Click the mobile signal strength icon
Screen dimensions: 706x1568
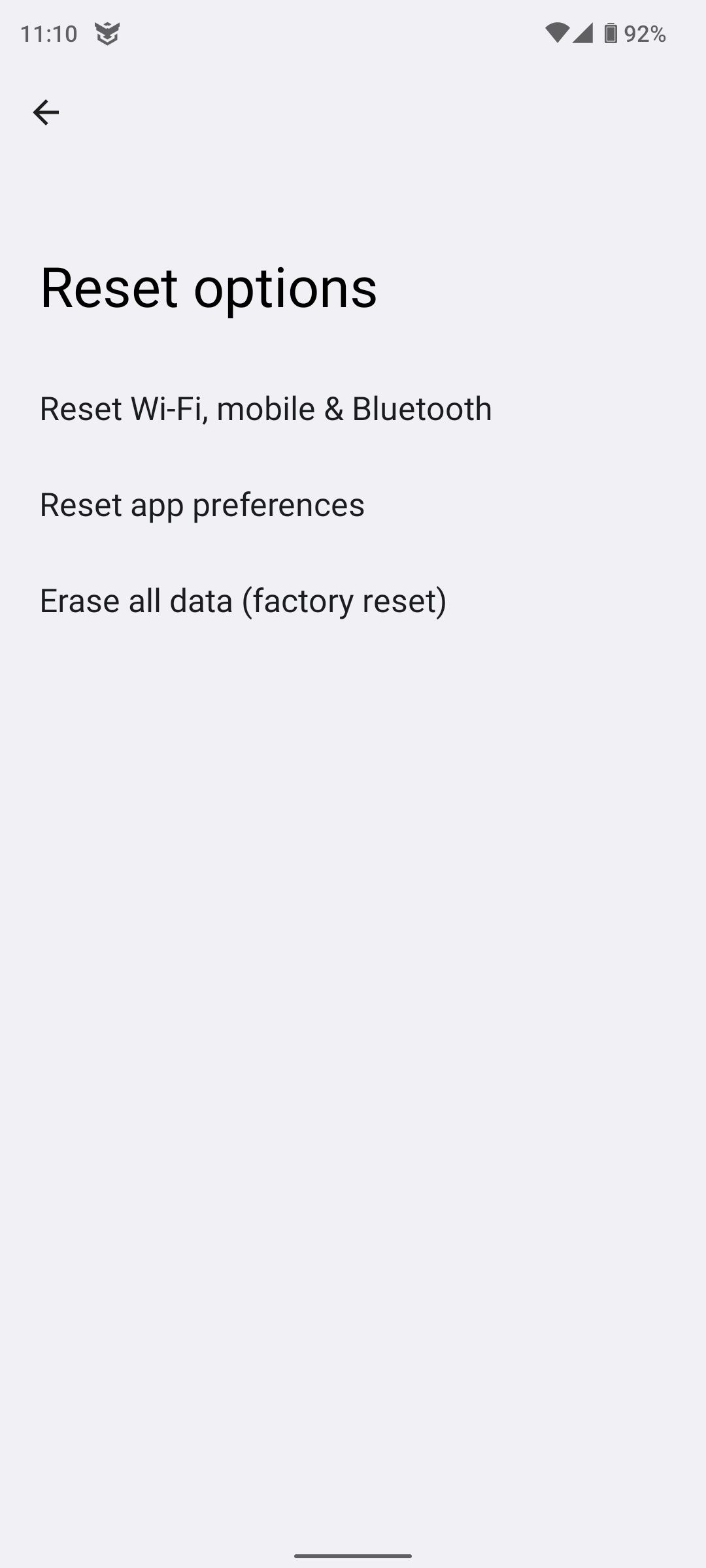[x=584, y=34]
